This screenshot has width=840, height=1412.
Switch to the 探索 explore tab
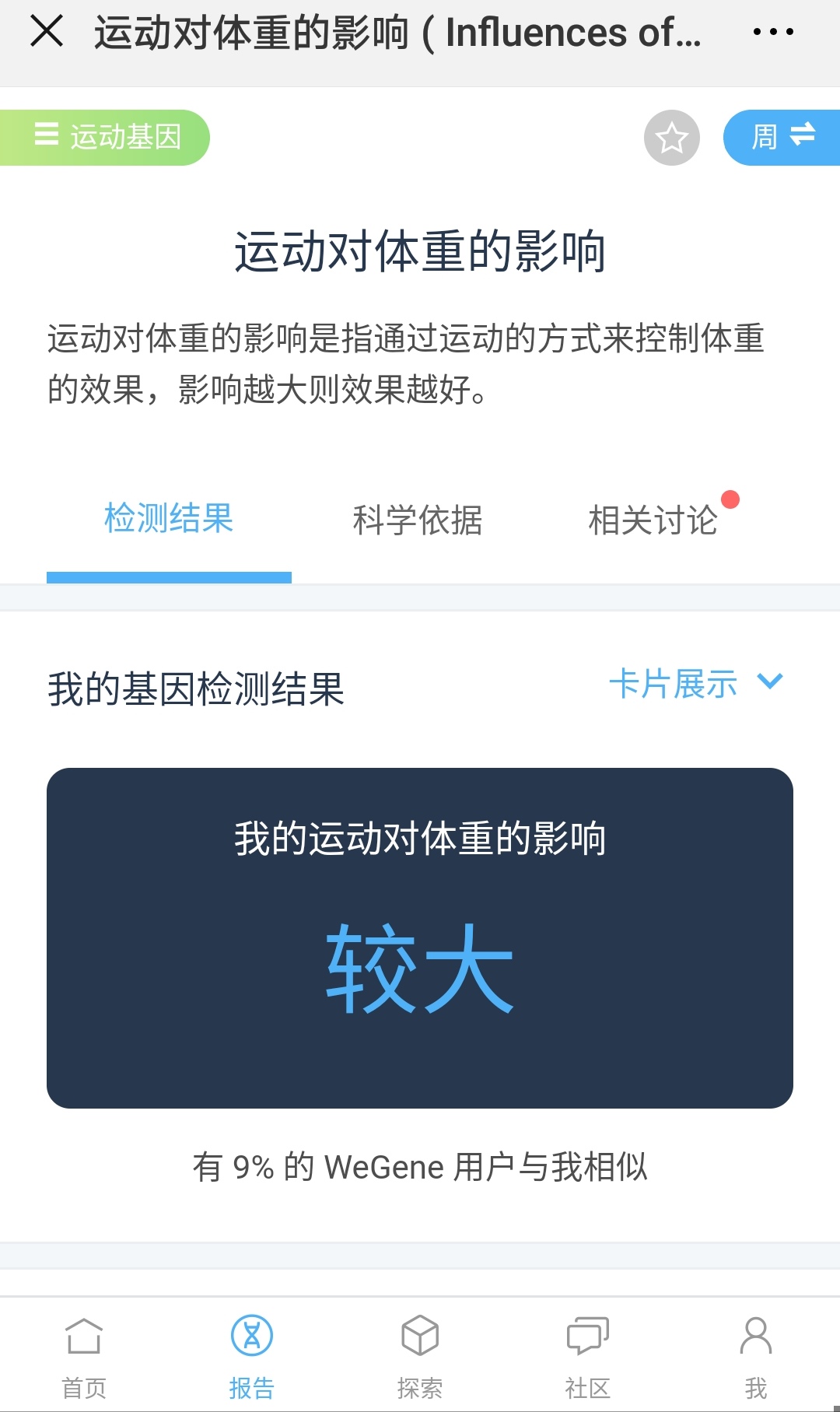pyautogui.click(x=420, y=1356)
